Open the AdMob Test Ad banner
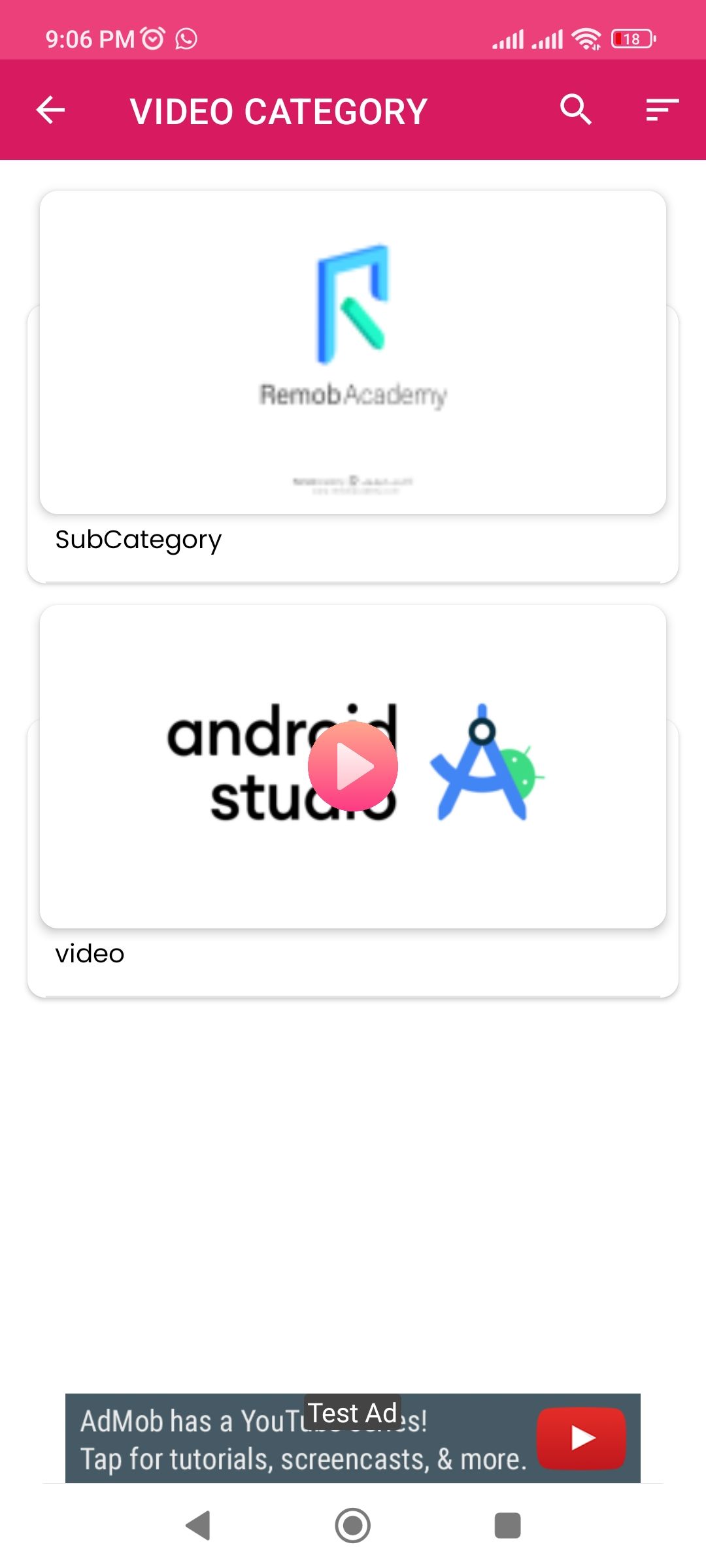Image resolution: width=706 pixels, height=1568 pixels. pyautogui.click(x=353, y=1438)
